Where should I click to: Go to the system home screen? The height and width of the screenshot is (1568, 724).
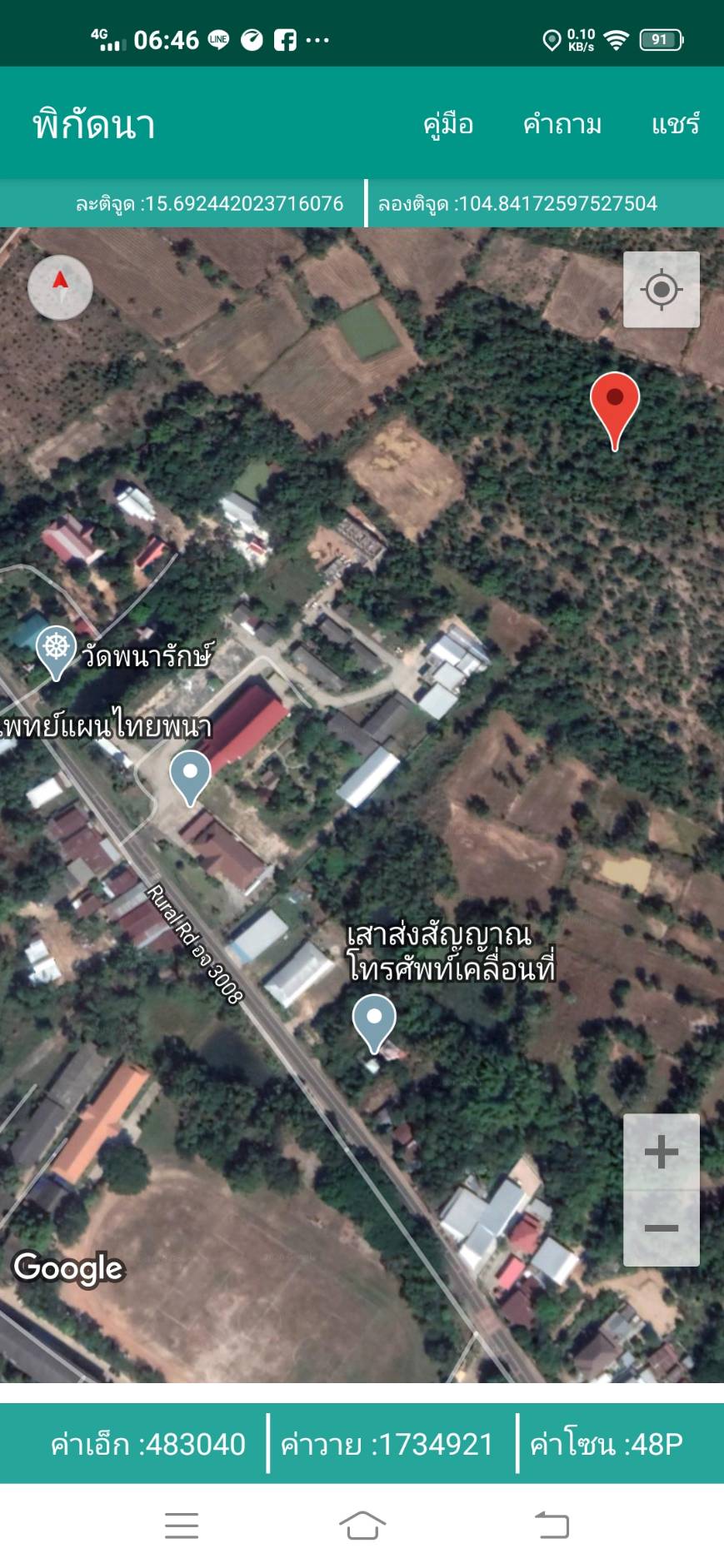tap(362, 1526)
